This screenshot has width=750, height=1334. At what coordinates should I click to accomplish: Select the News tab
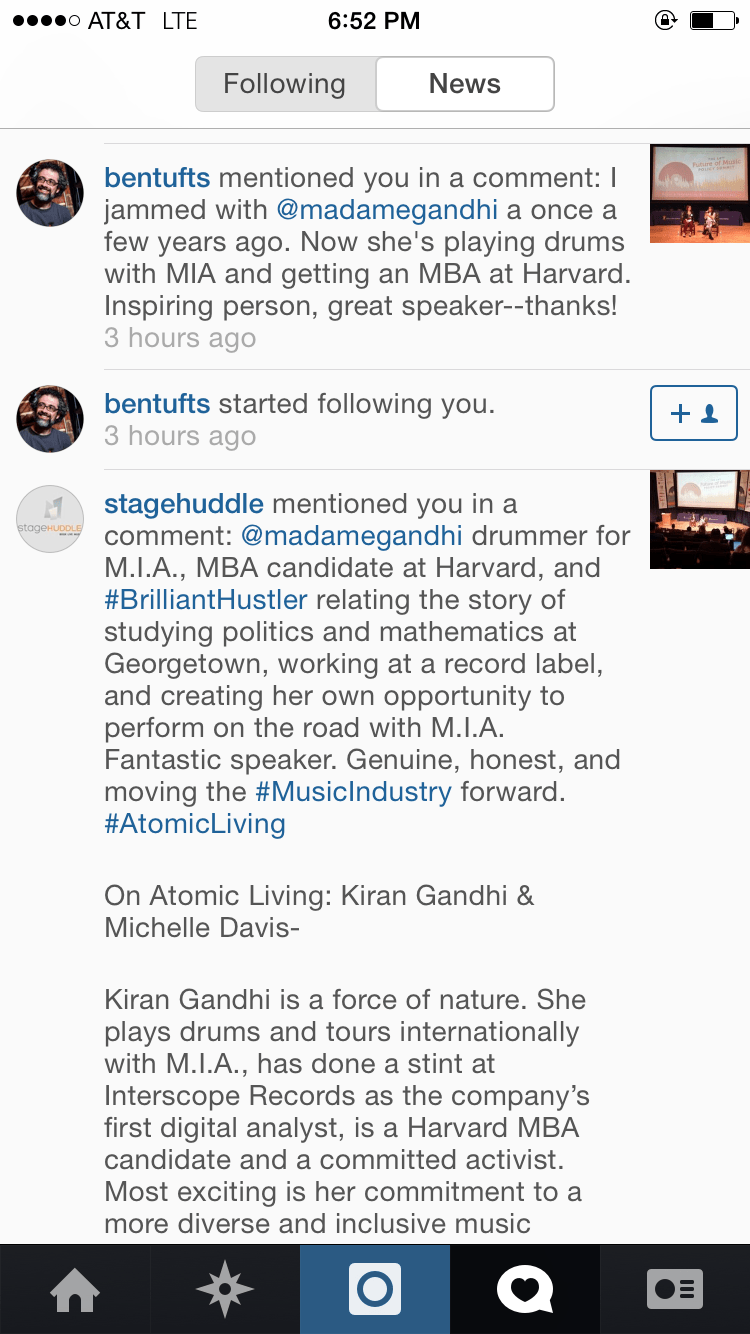(x=464, y=84)
